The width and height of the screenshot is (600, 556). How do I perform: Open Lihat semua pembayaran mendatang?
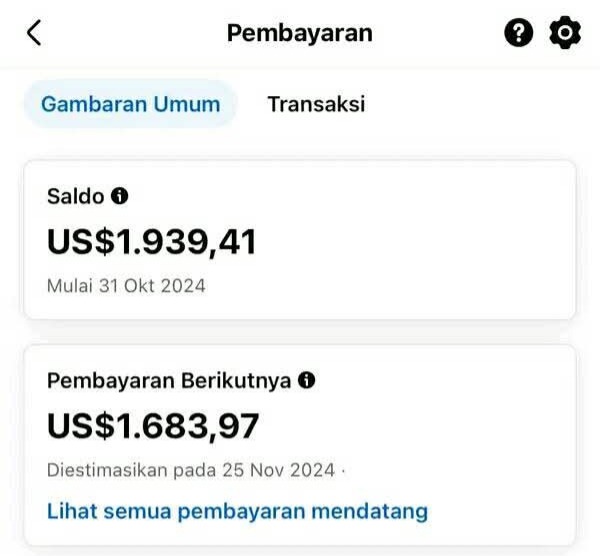237,511
